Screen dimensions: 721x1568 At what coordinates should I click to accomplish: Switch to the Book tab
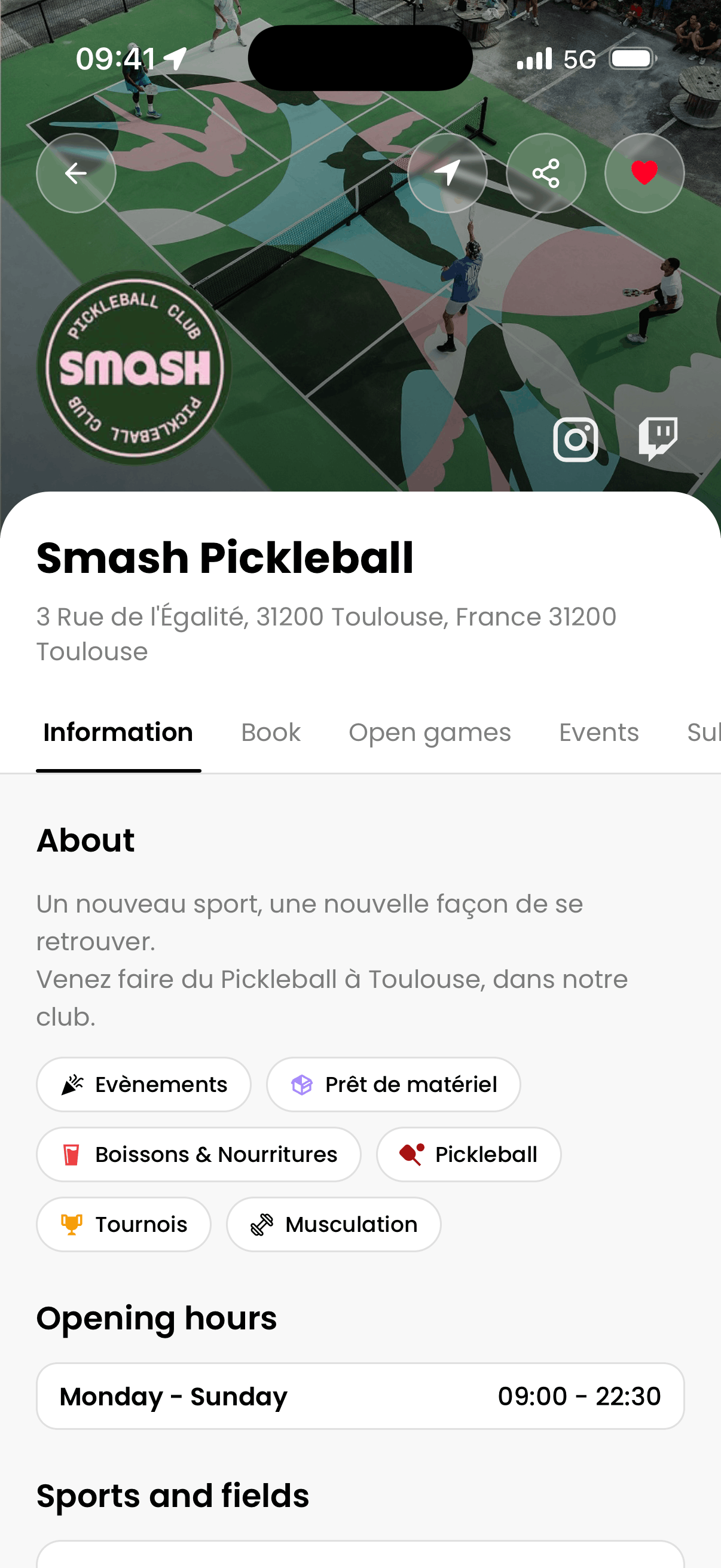point(271,732)
